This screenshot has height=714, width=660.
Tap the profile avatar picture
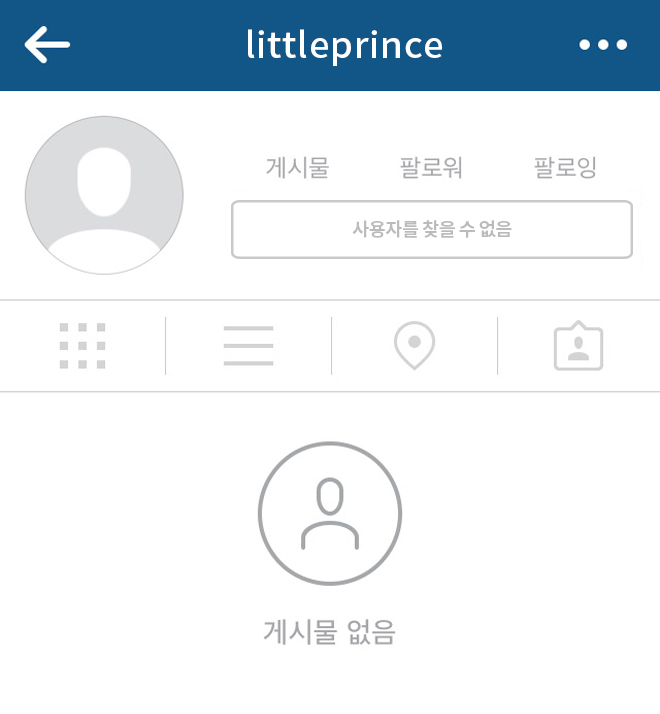click(x=104, y=195)
